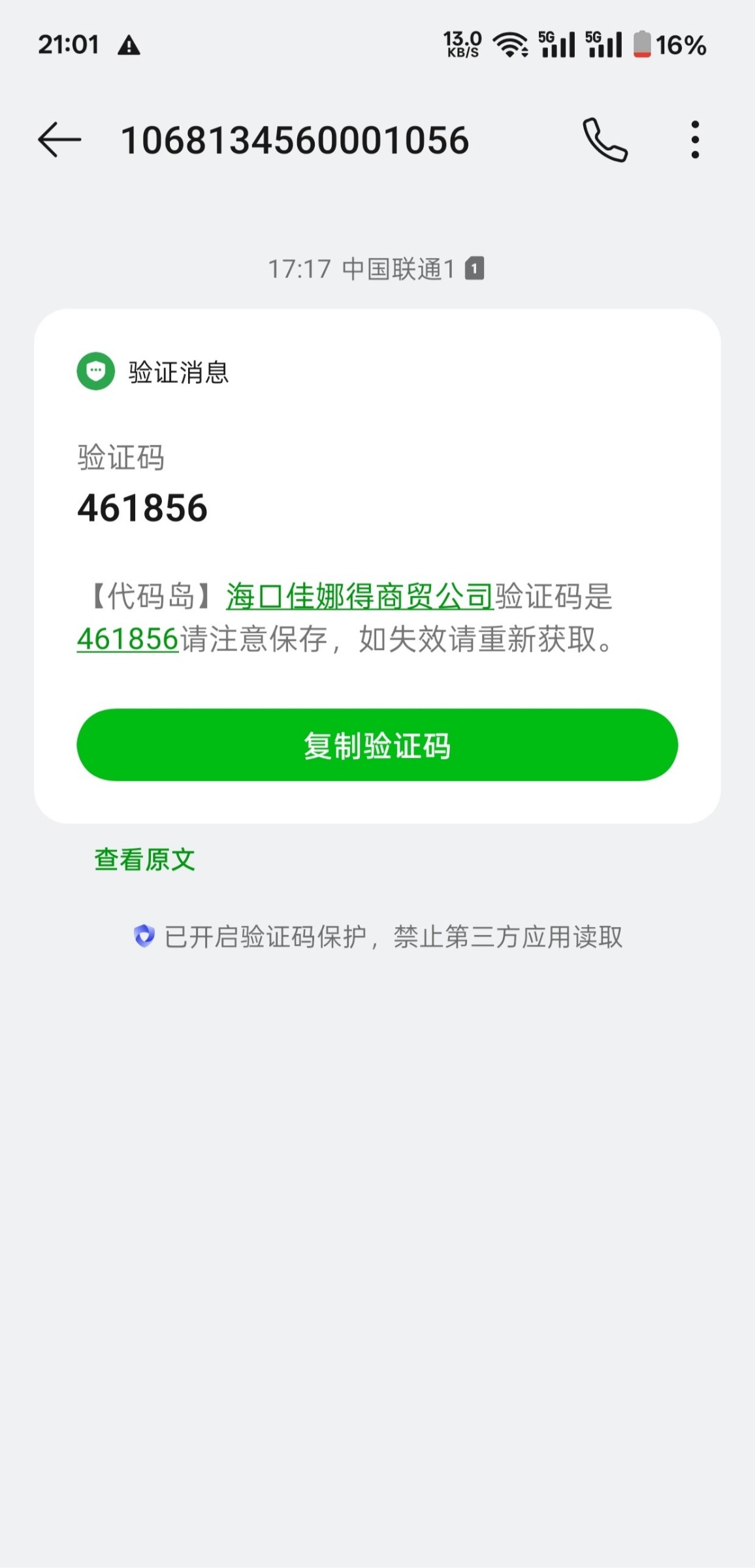The height and width of the screenshot is (1568, 755).
Task: Open the 海口佳娜得商贸公司 link
Action: tap(359, 596)
